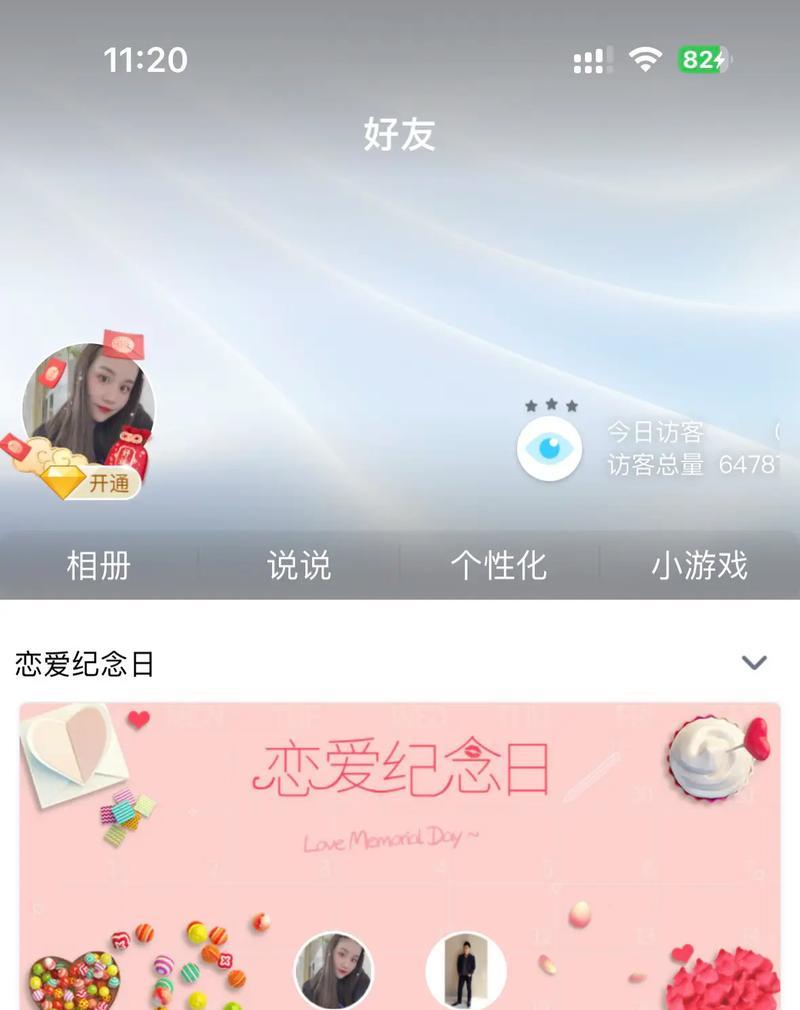Viewport: 800px width, 1010px height.
Task: Switch to the 说说 tab
Action: [x=299, y=566]
